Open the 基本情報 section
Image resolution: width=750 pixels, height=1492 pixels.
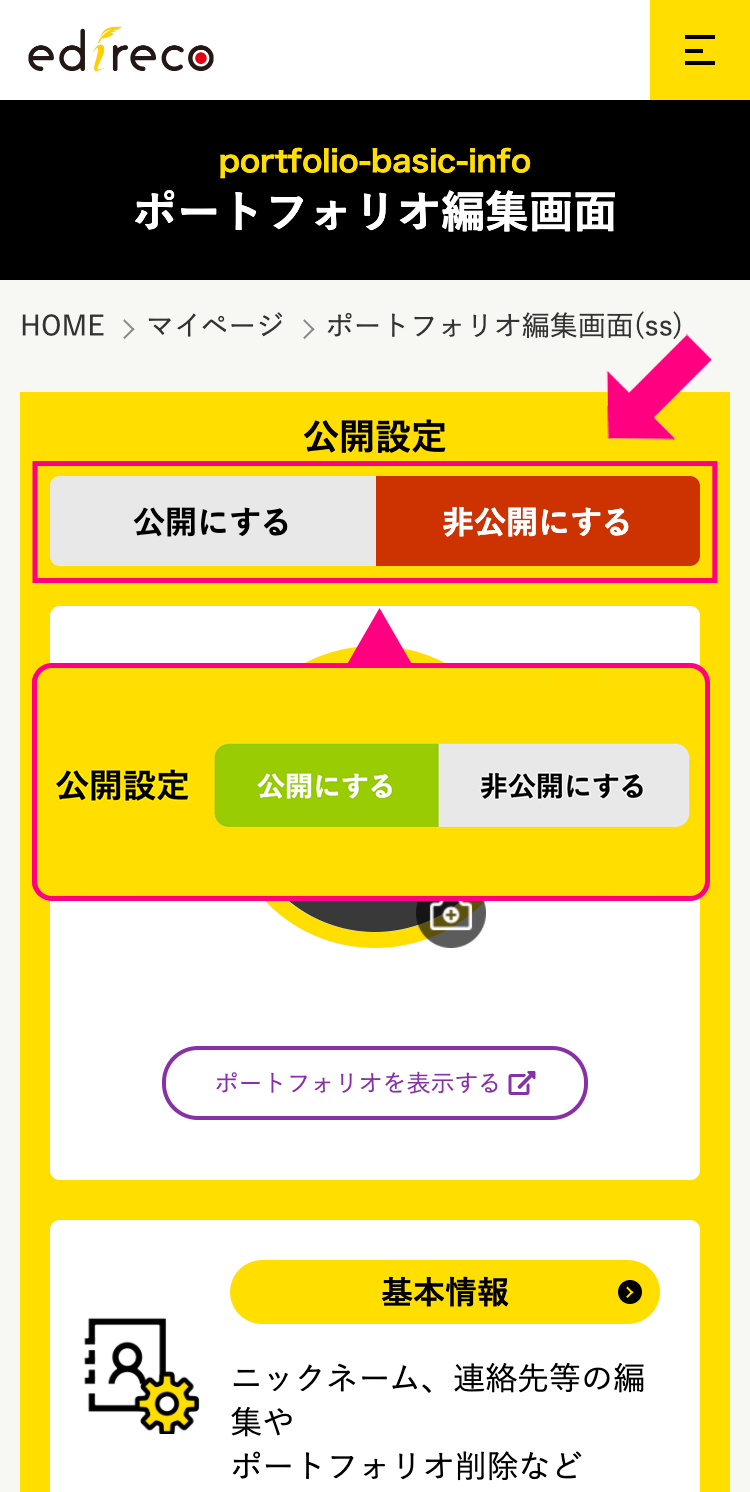click(444, 1292)
